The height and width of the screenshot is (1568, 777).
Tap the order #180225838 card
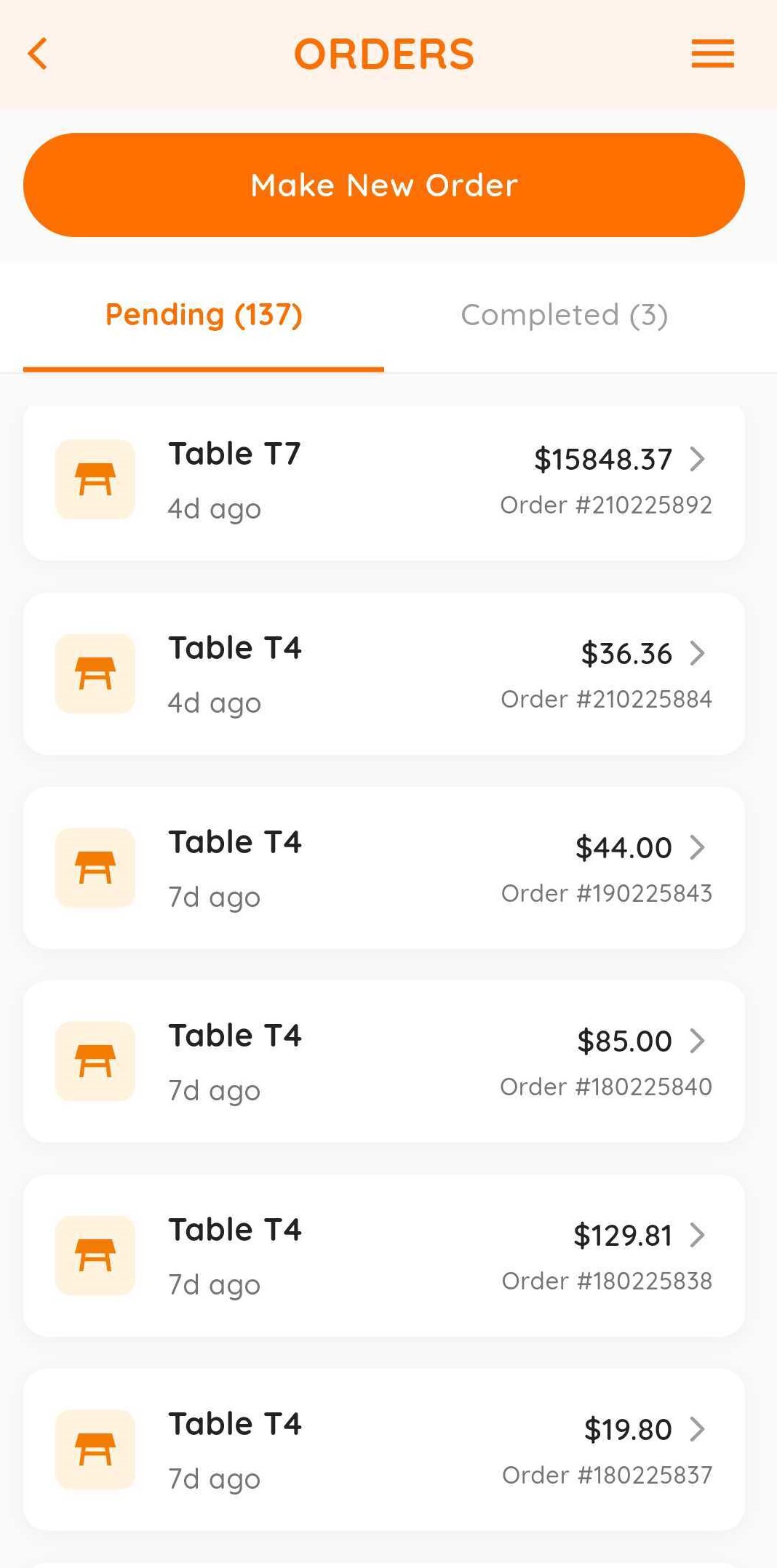click(x=384, y=1255)
